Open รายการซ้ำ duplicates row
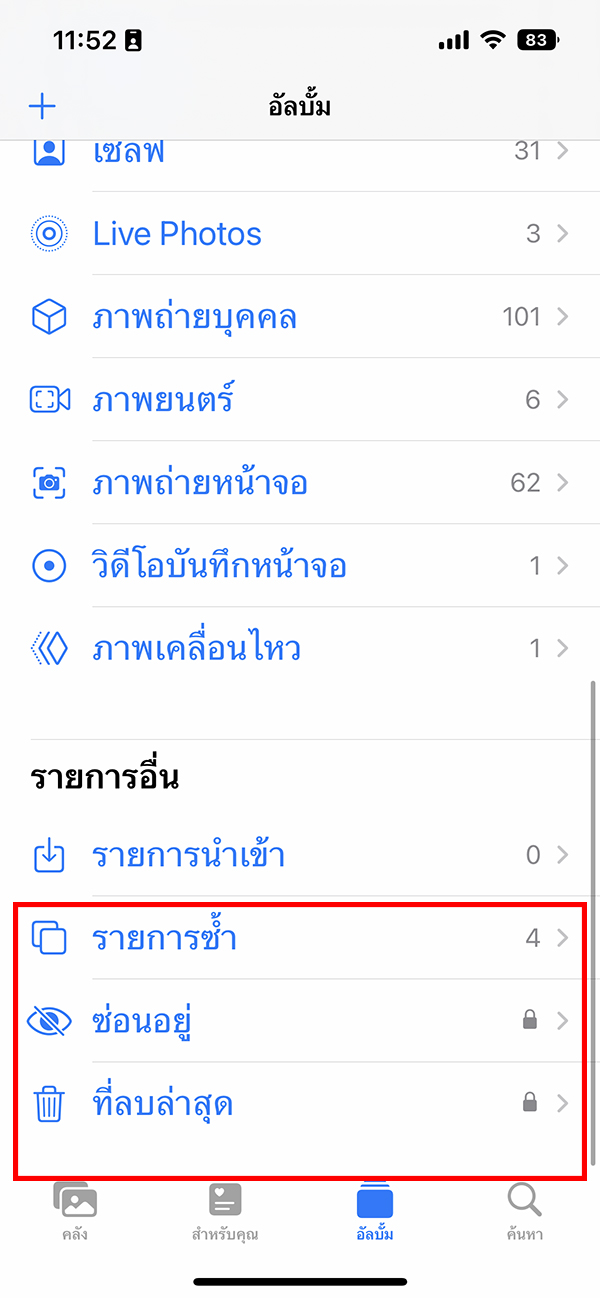Screen dimensions: 600x1298 pos(300,938)
